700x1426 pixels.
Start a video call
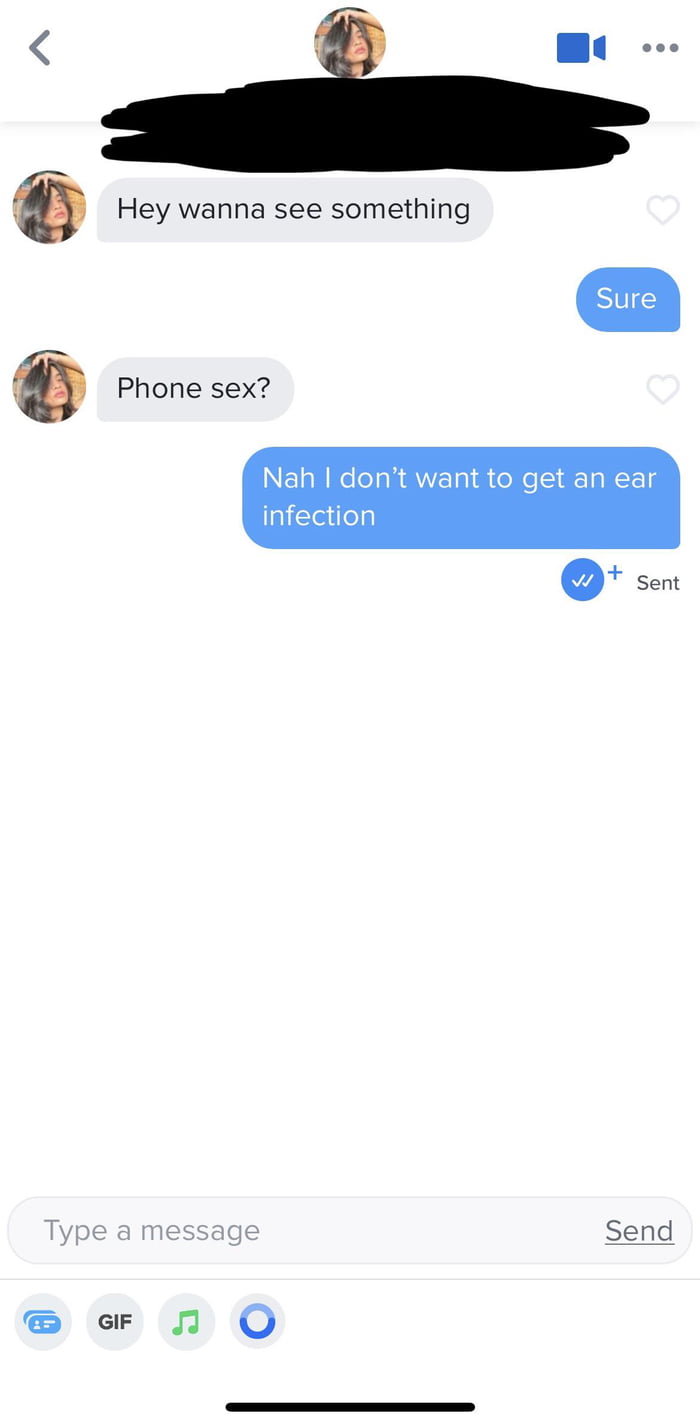pyautogui.click(x=581, y=48)
